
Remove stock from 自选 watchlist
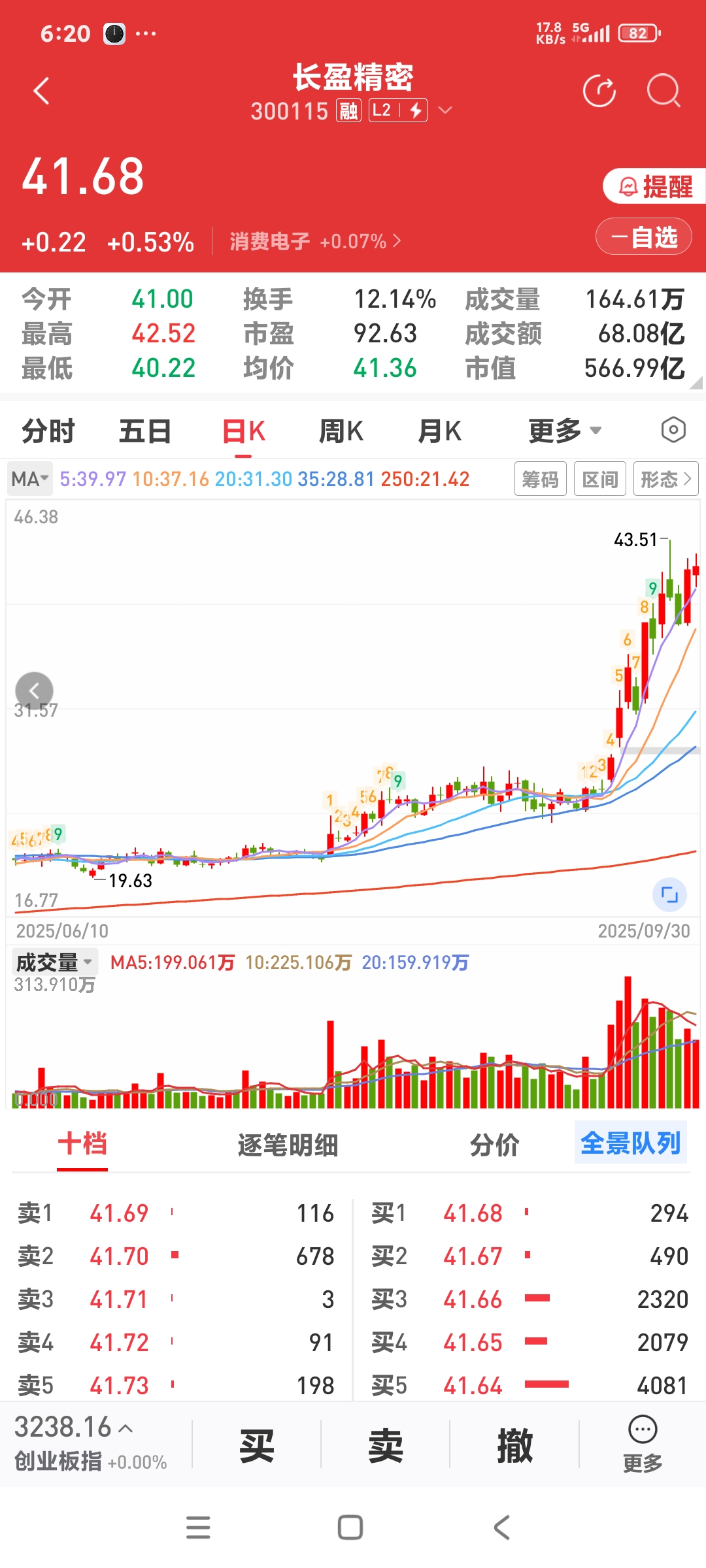tap(644, 237)
